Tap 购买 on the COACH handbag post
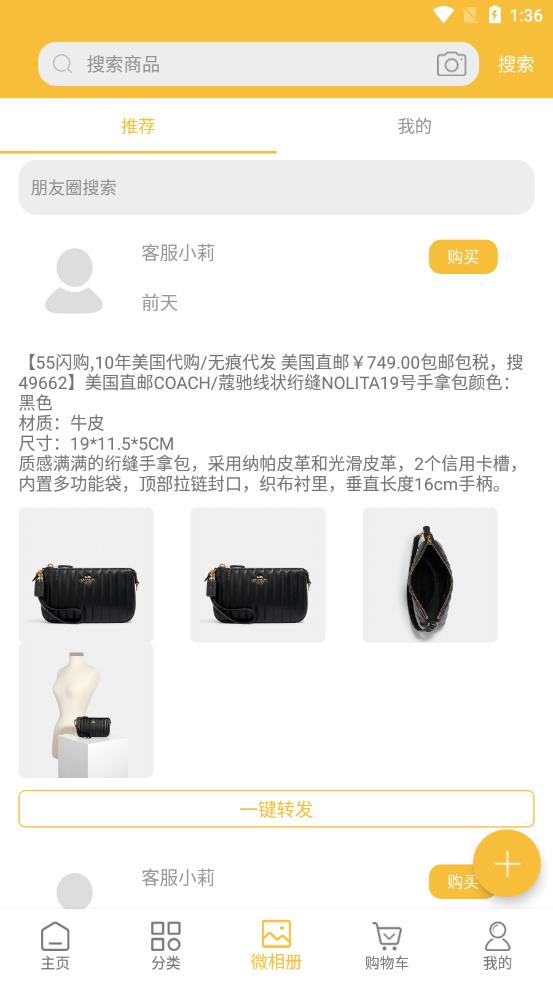Screen dimensions: 553x983 [463, 256]
